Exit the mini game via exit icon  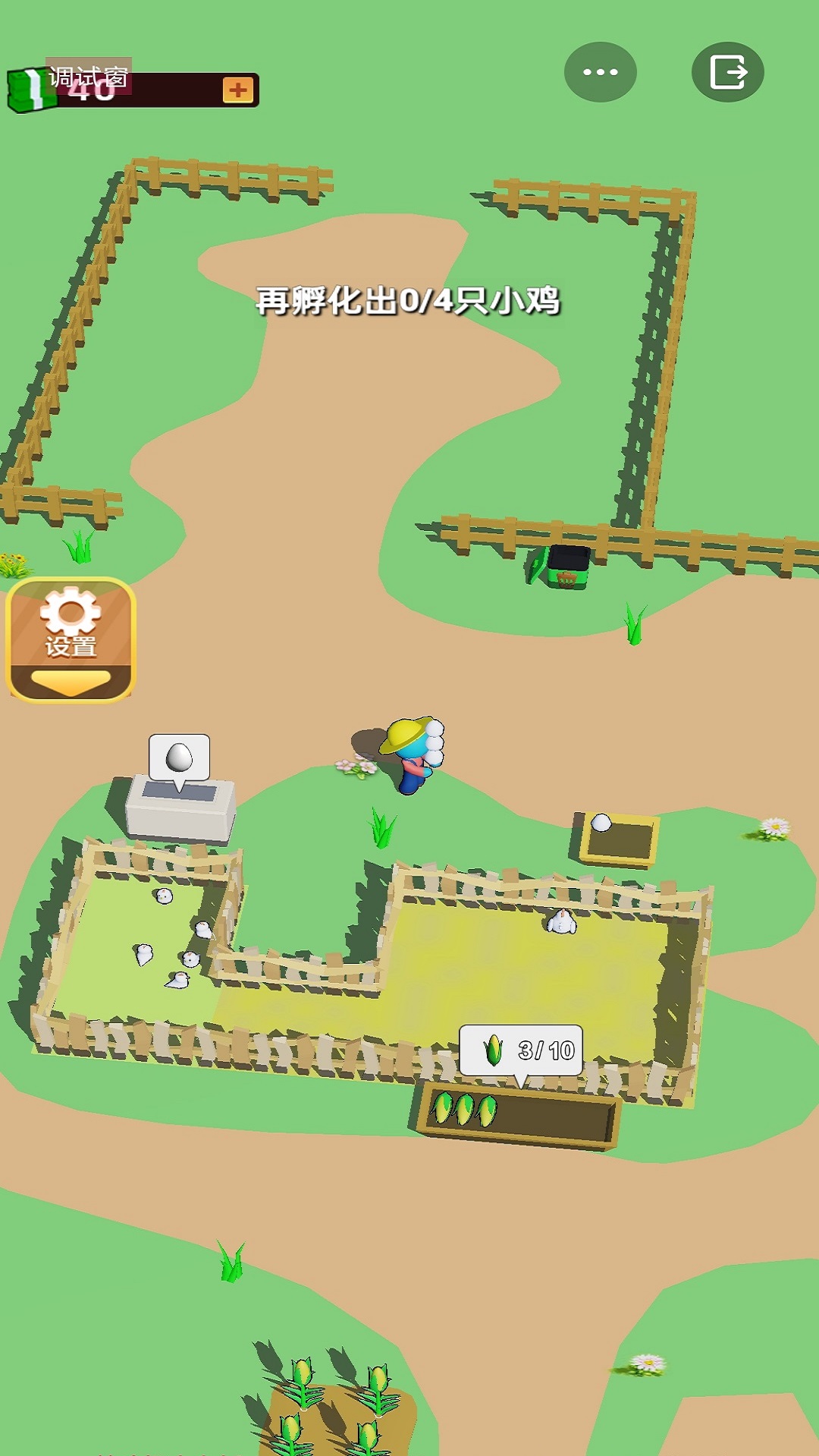pos(728,72)
